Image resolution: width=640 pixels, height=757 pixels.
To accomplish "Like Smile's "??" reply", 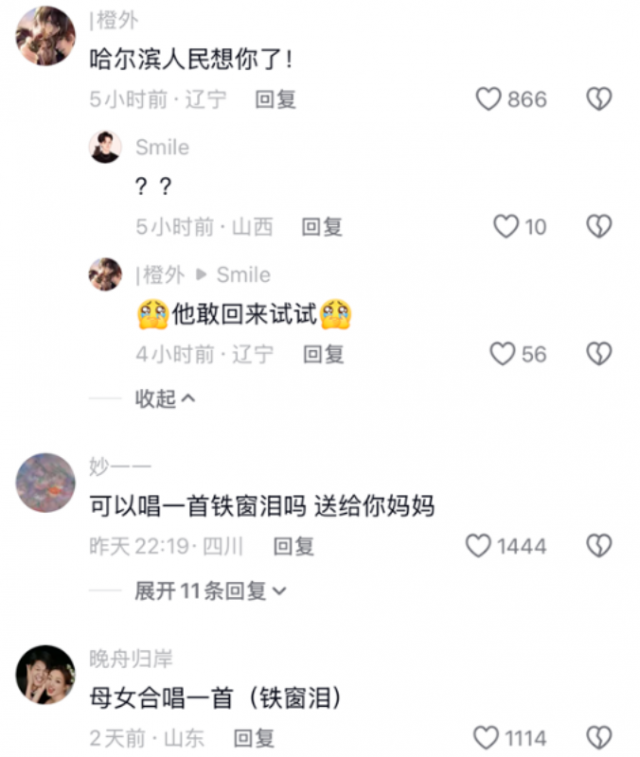I will pos(507,226).
